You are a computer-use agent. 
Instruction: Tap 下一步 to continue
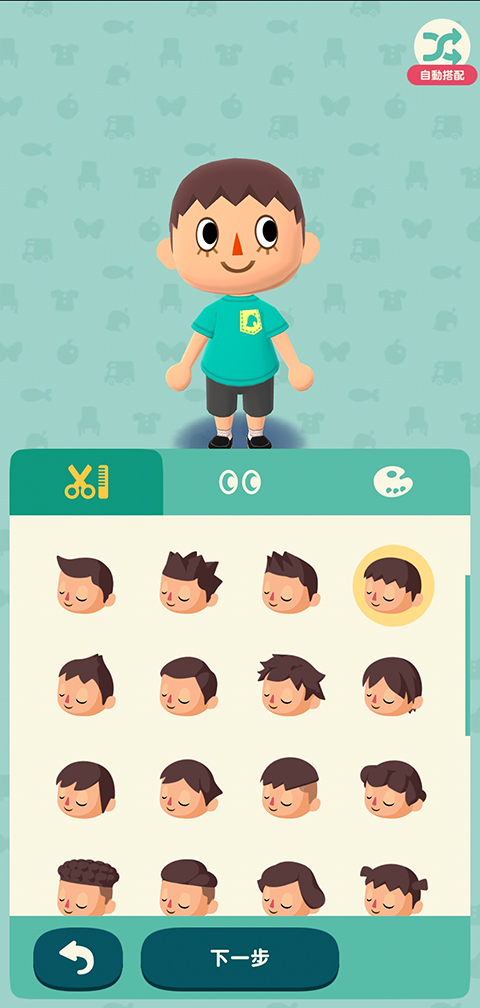240,958
